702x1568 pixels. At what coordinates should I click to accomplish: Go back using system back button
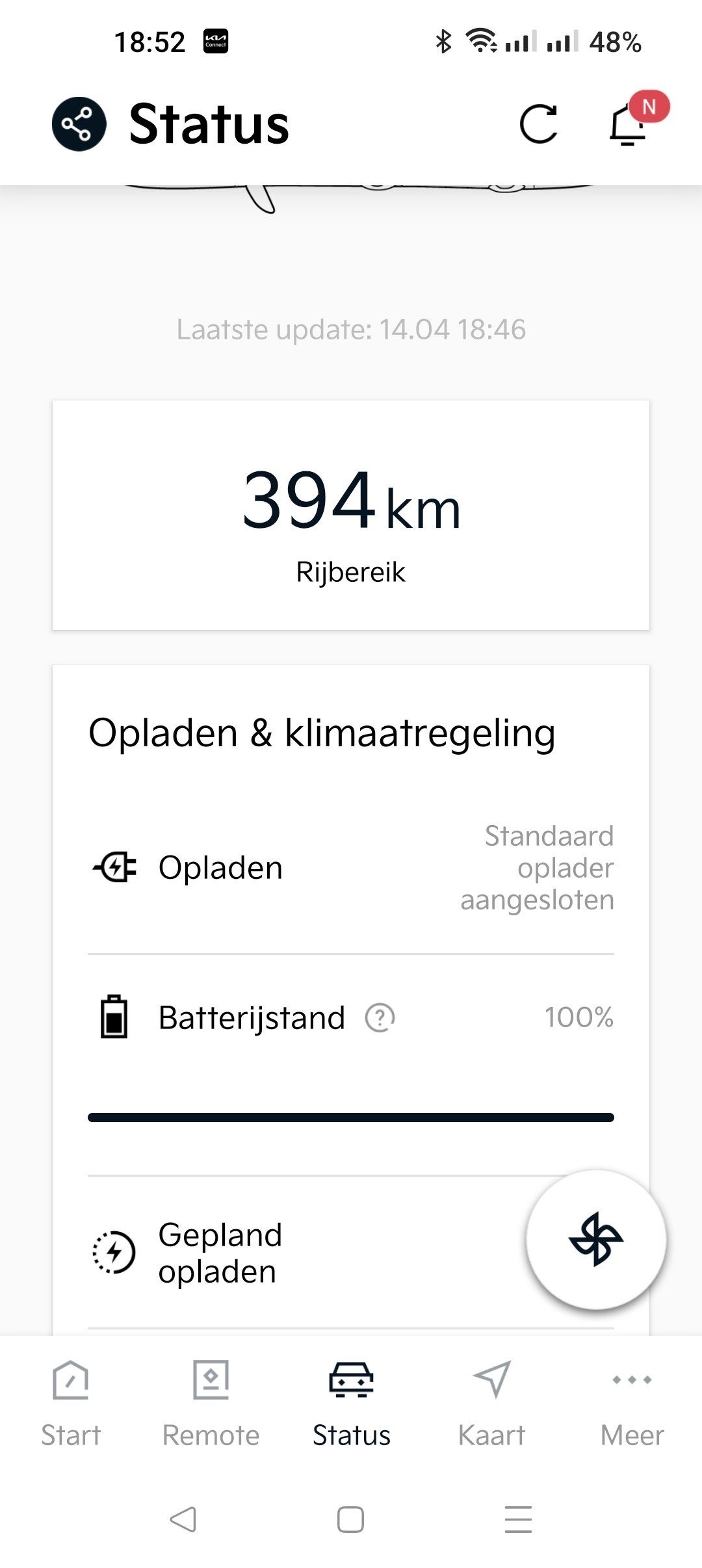(x=183, y=1519)
